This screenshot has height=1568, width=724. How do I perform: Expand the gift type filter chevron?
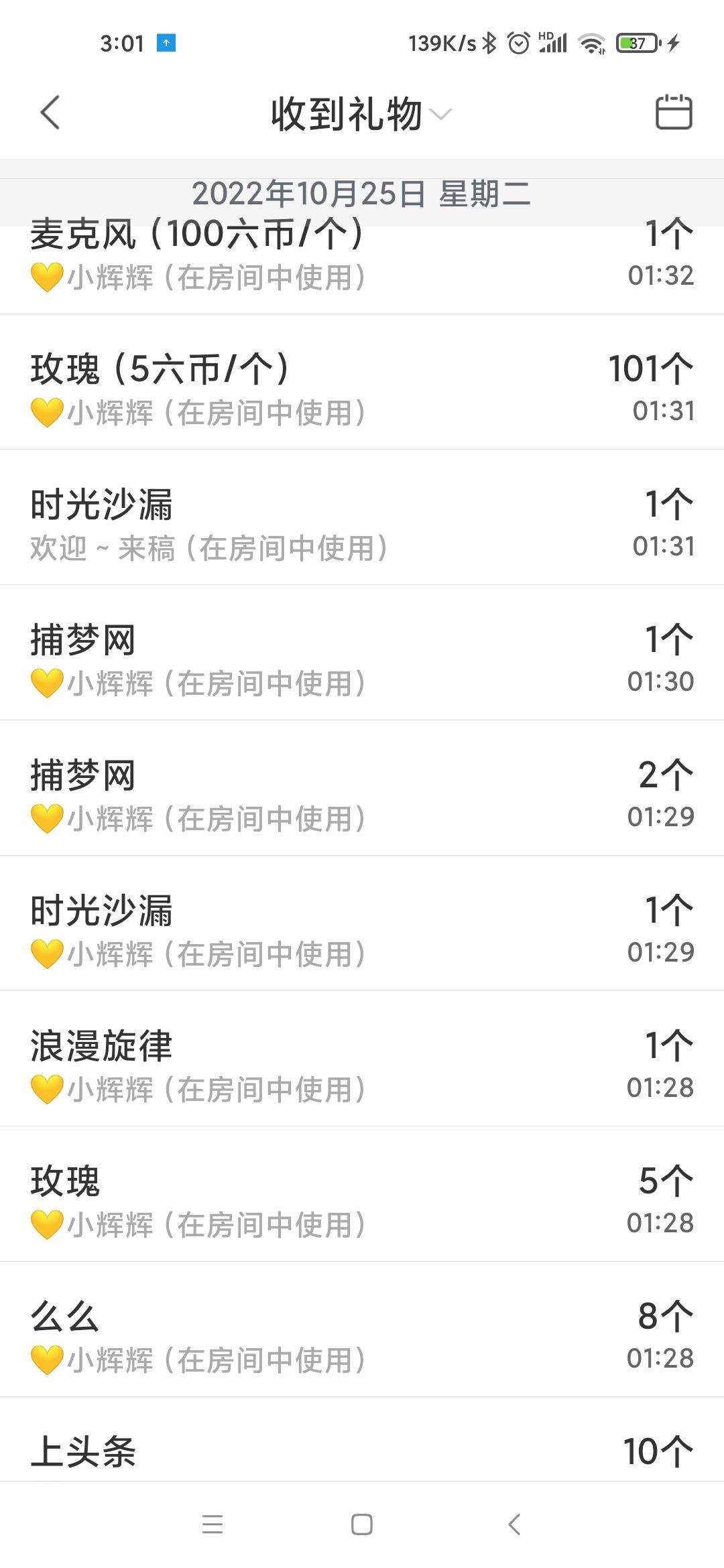point(440,115)
